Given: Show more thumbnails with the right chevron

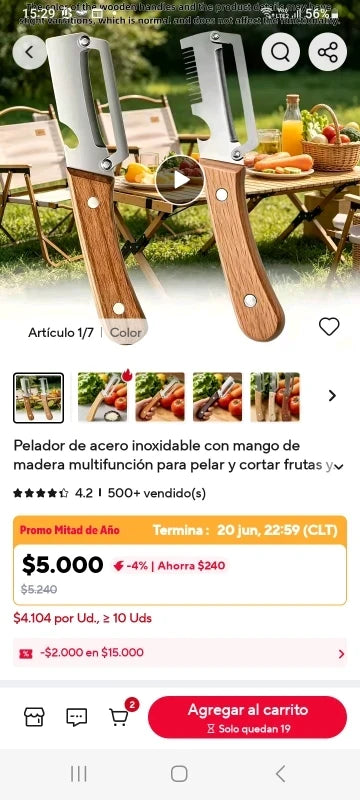Looking at the screenshot, I should pyautogui.click(x=332, y=396).
